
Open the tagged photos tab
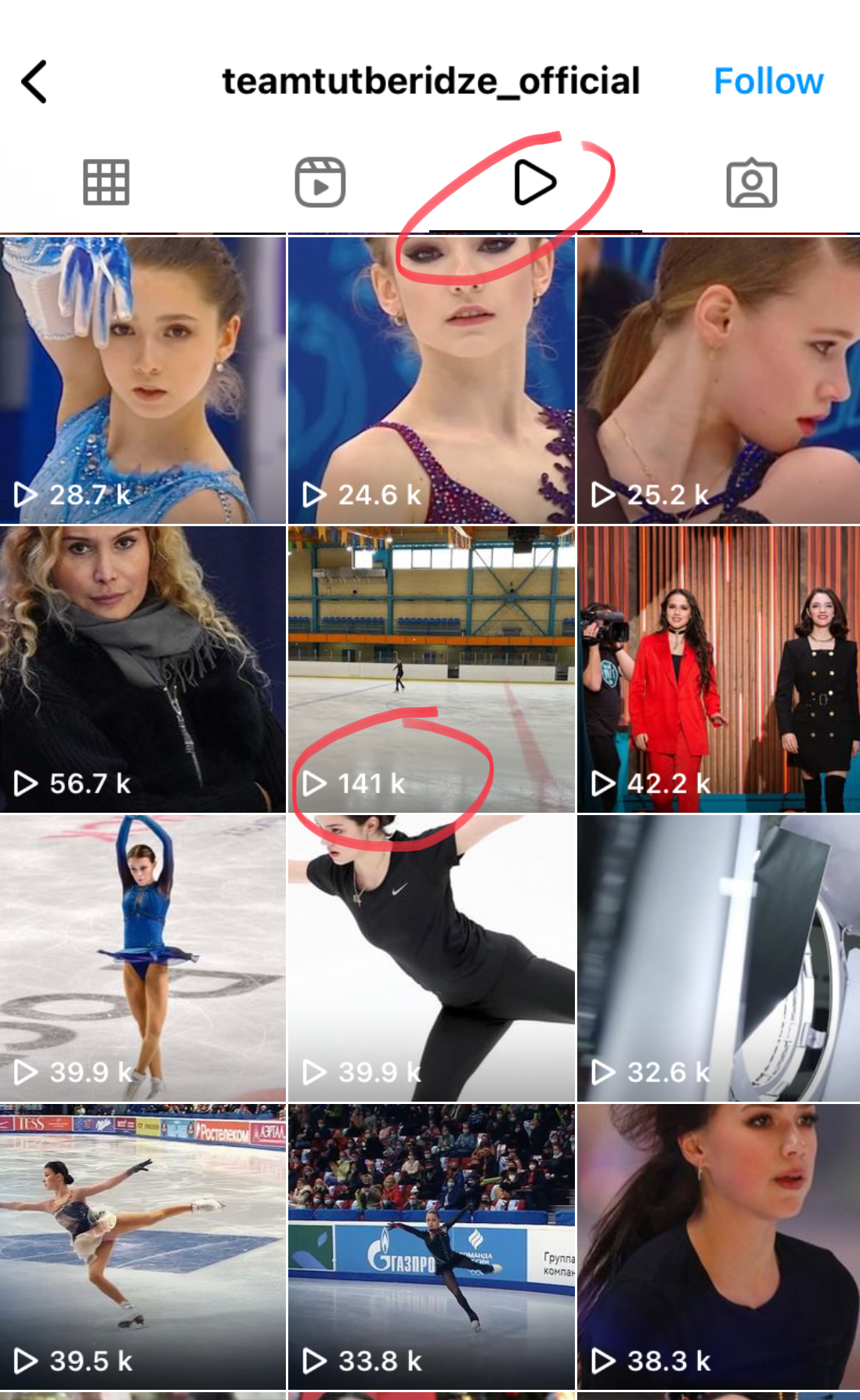click(751, 182)
